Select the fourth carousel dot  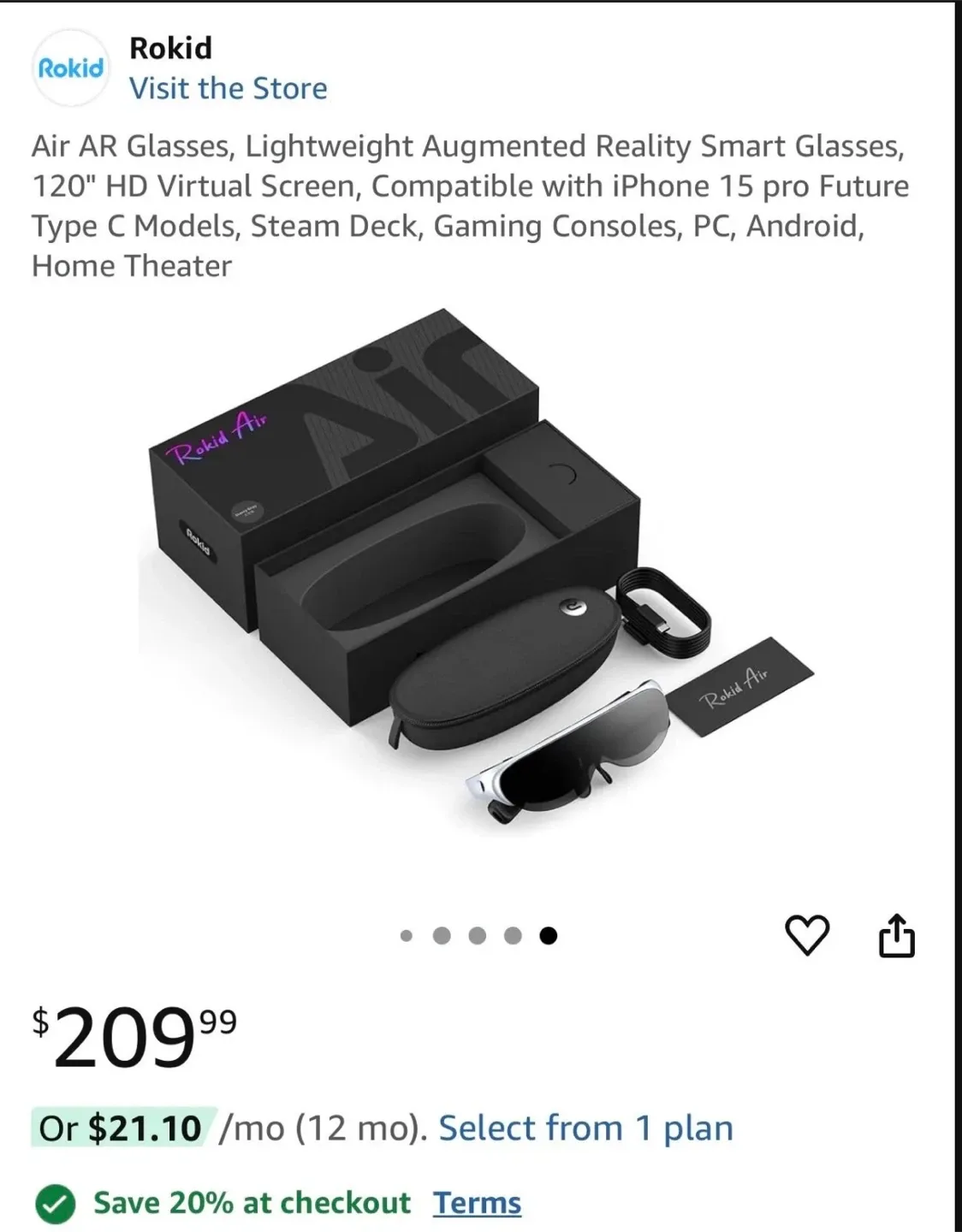tap(511, 935)
